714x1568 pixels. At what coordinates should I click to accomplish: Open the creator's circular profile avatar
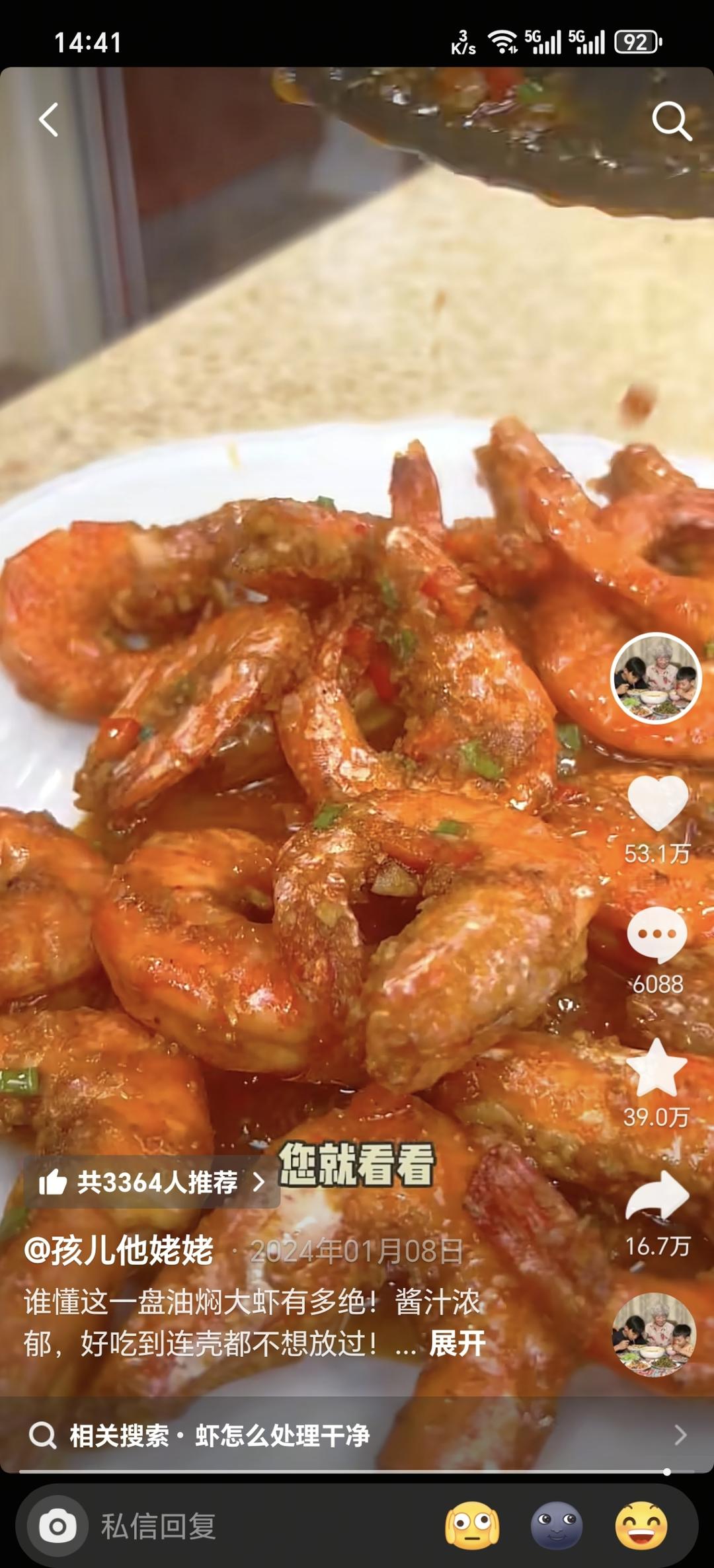(x=655, y=678)
